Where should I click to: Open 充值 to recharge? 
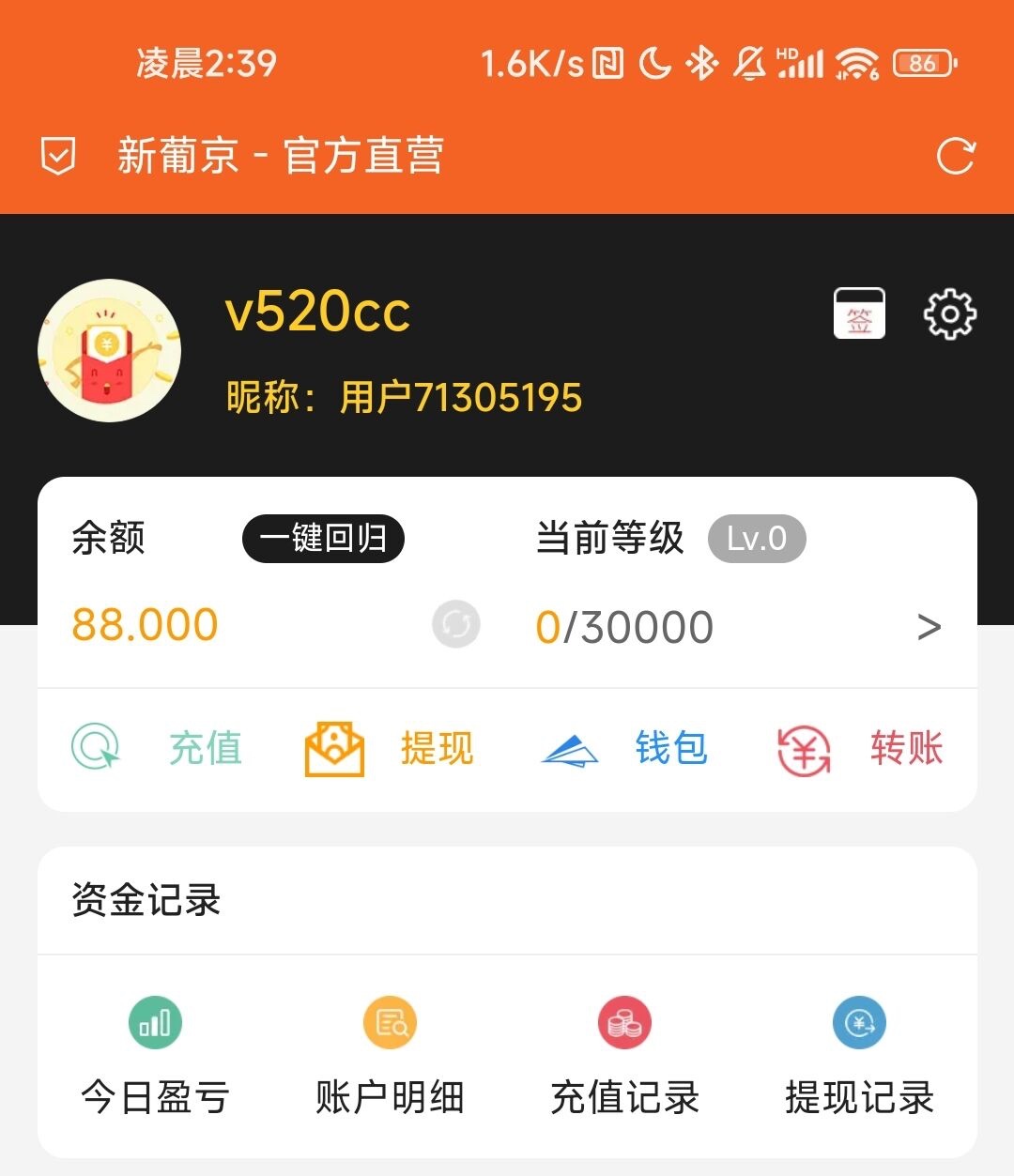[x=158, y=748]
